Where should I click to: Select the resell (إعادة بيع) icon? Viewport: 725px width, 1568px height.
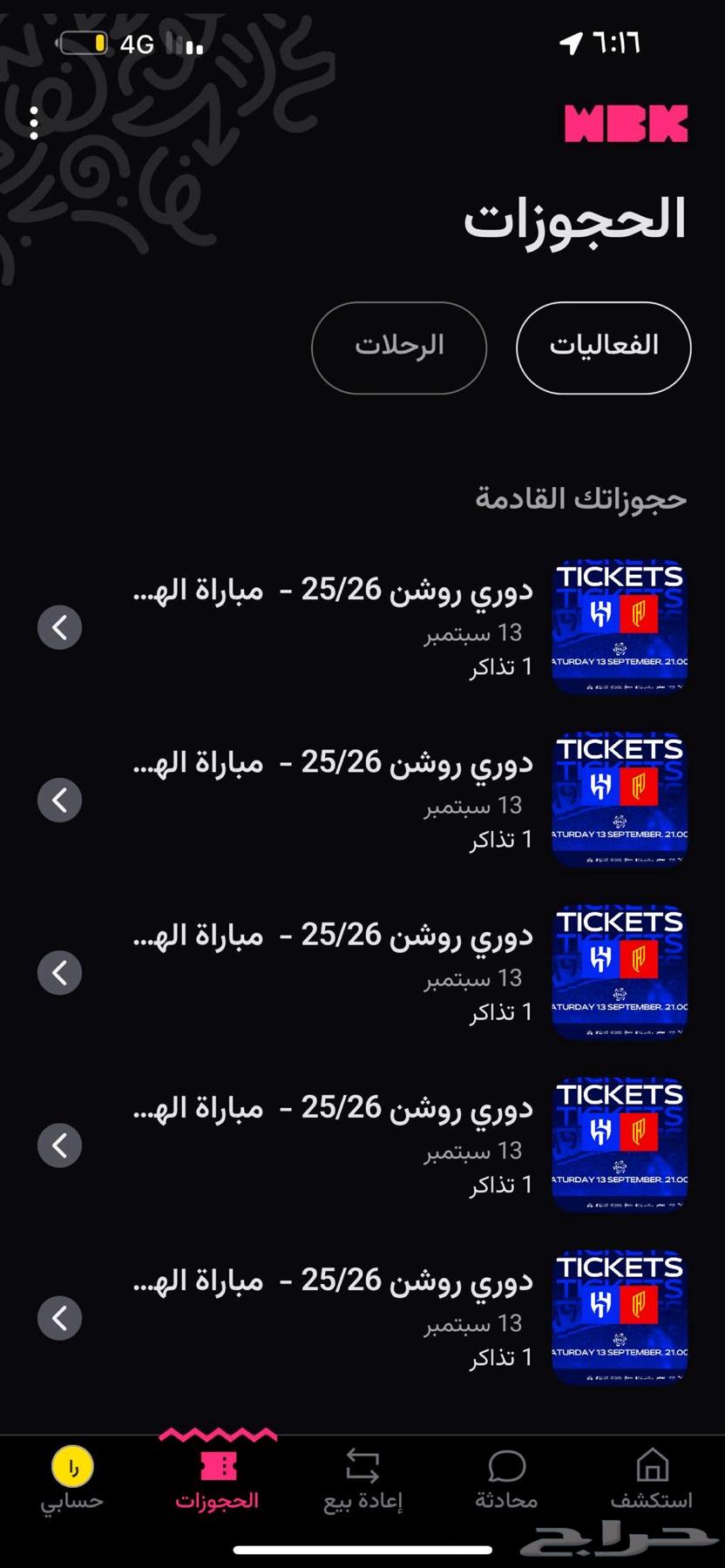click(362, 1472)
